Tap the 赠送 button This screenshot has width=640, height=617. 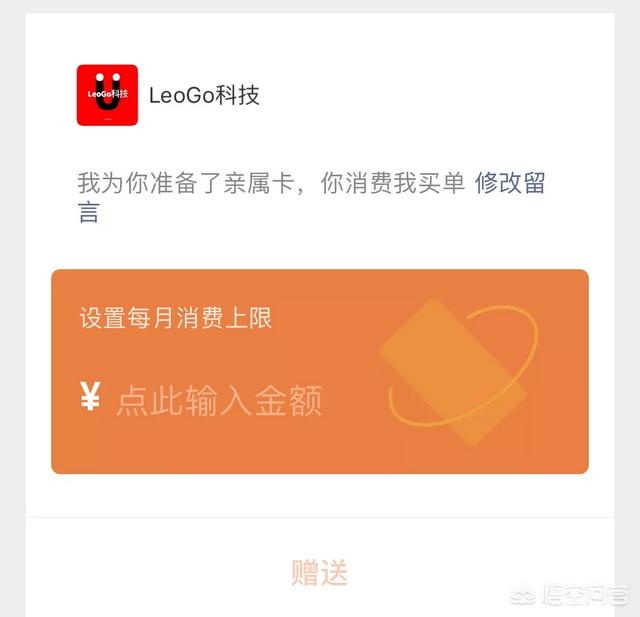coord(320,573)
